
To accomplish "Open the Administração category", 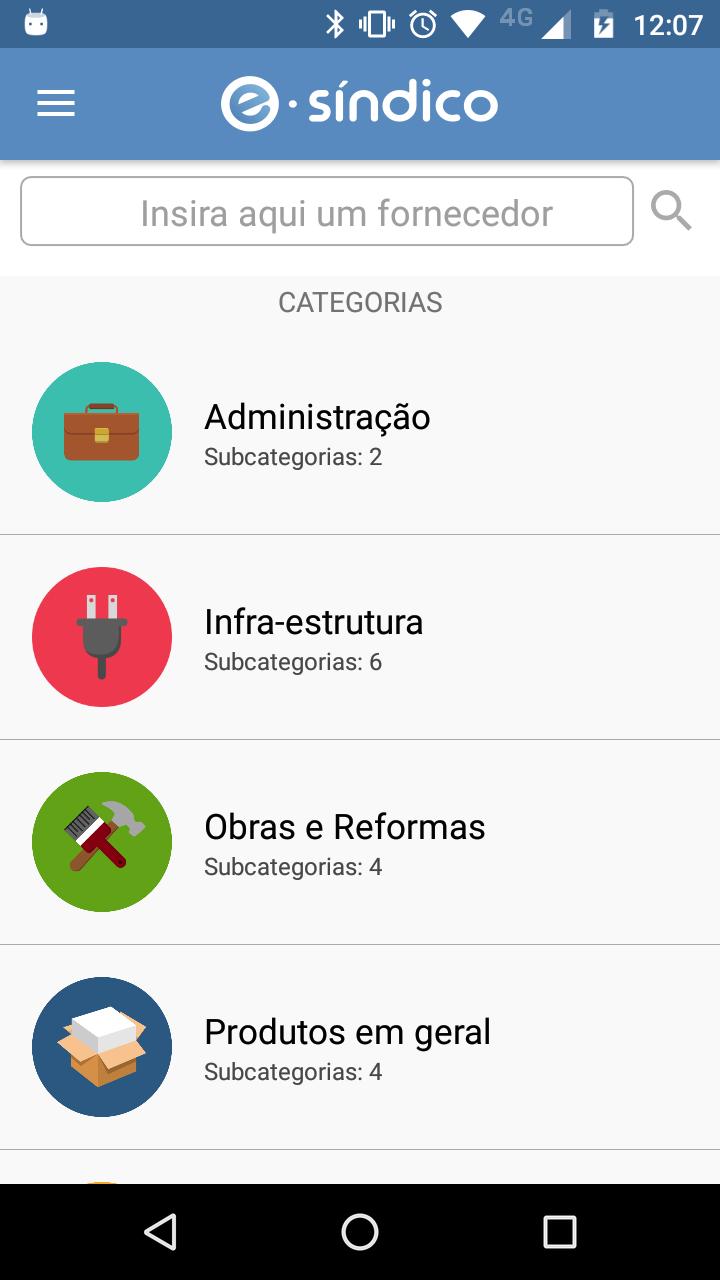I will 360,432.
